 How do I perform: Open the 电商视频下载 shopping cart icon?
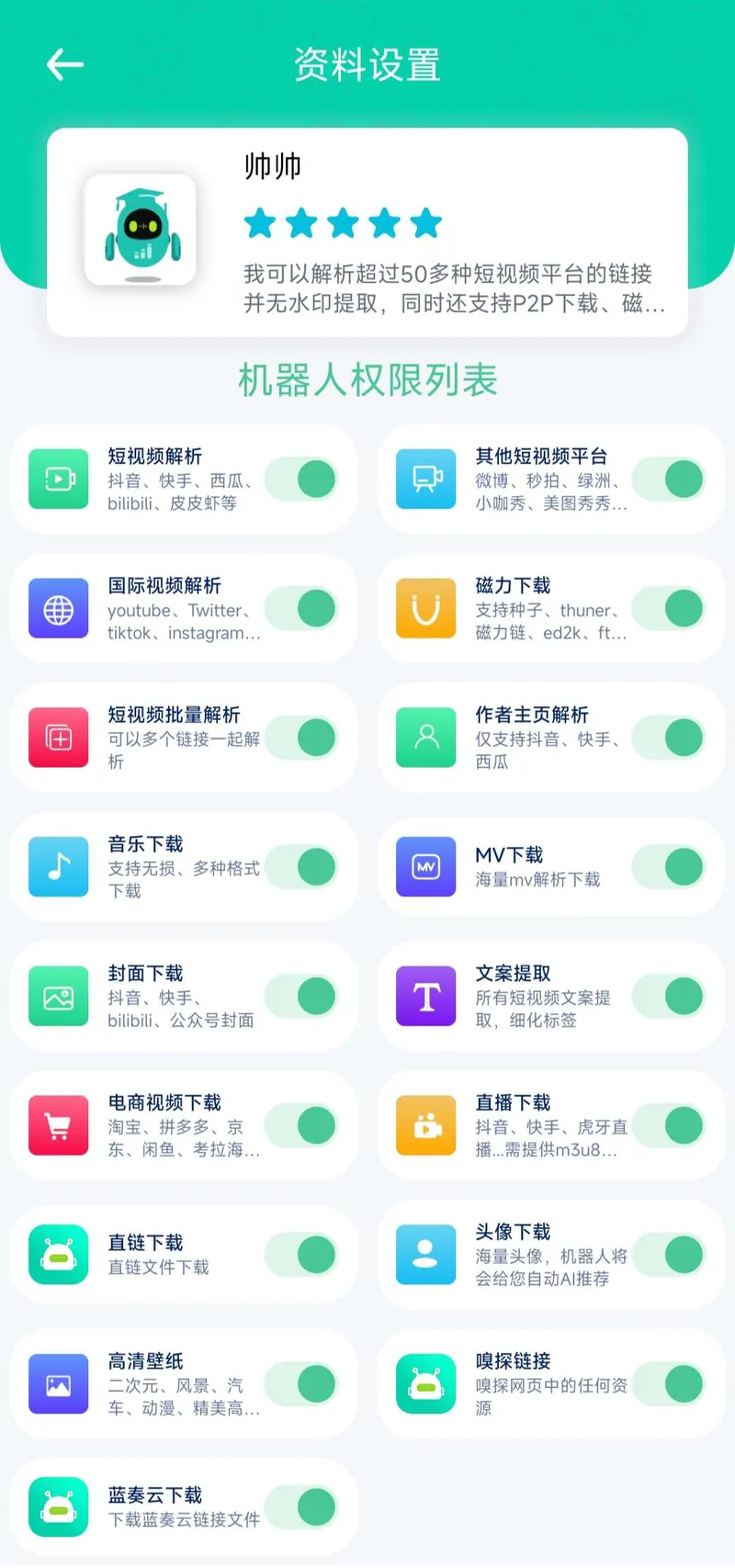point(58,1125)
